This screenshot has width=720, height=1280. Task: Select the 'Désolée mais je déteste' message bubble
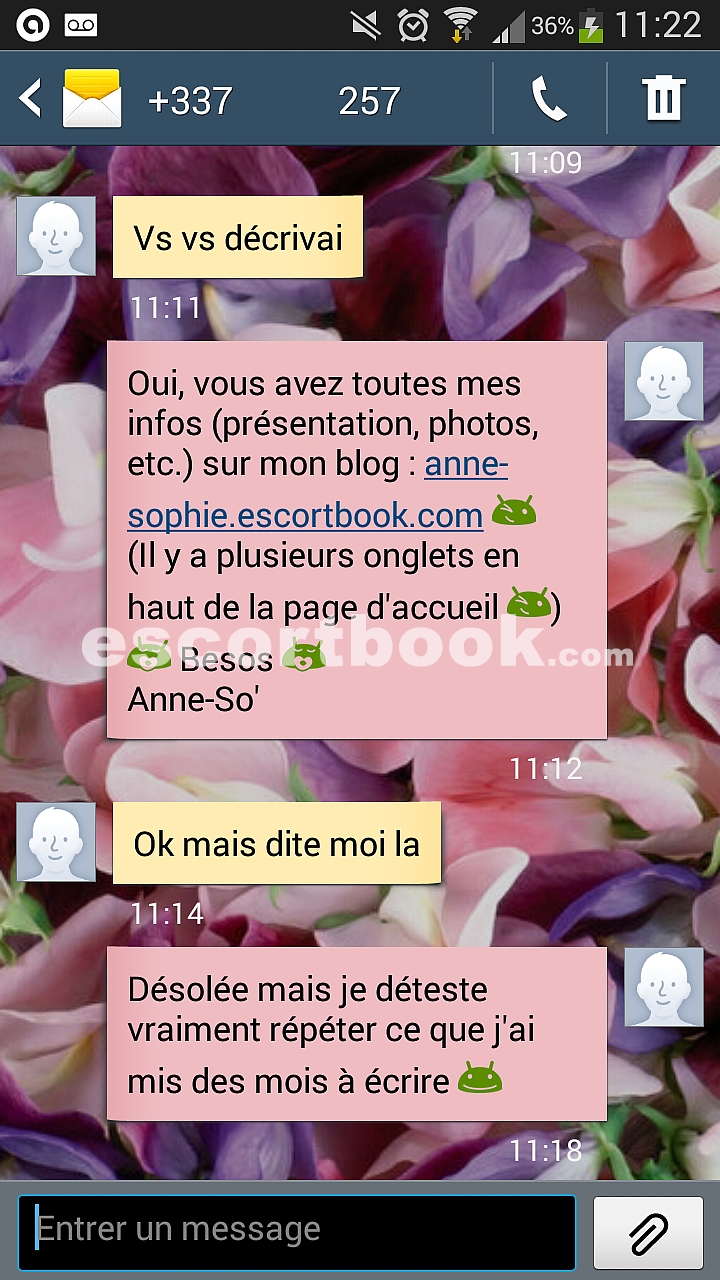coord(357,1034)
